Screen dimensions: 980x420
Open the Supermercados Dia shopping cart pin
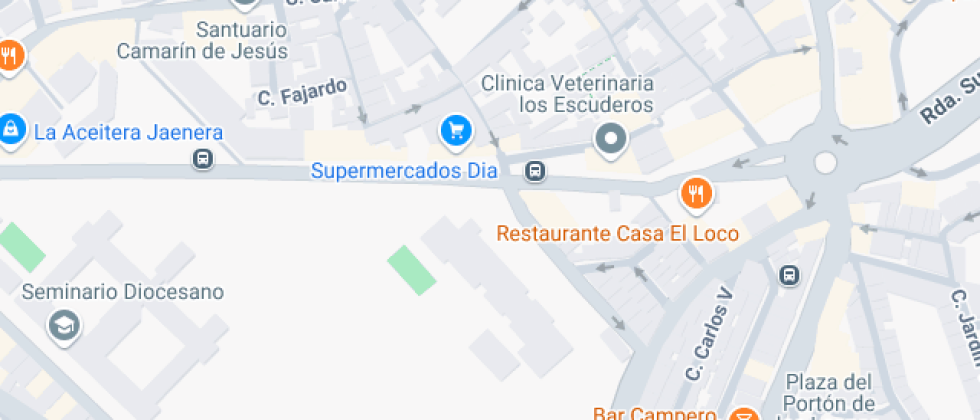(x=456, y=130)
